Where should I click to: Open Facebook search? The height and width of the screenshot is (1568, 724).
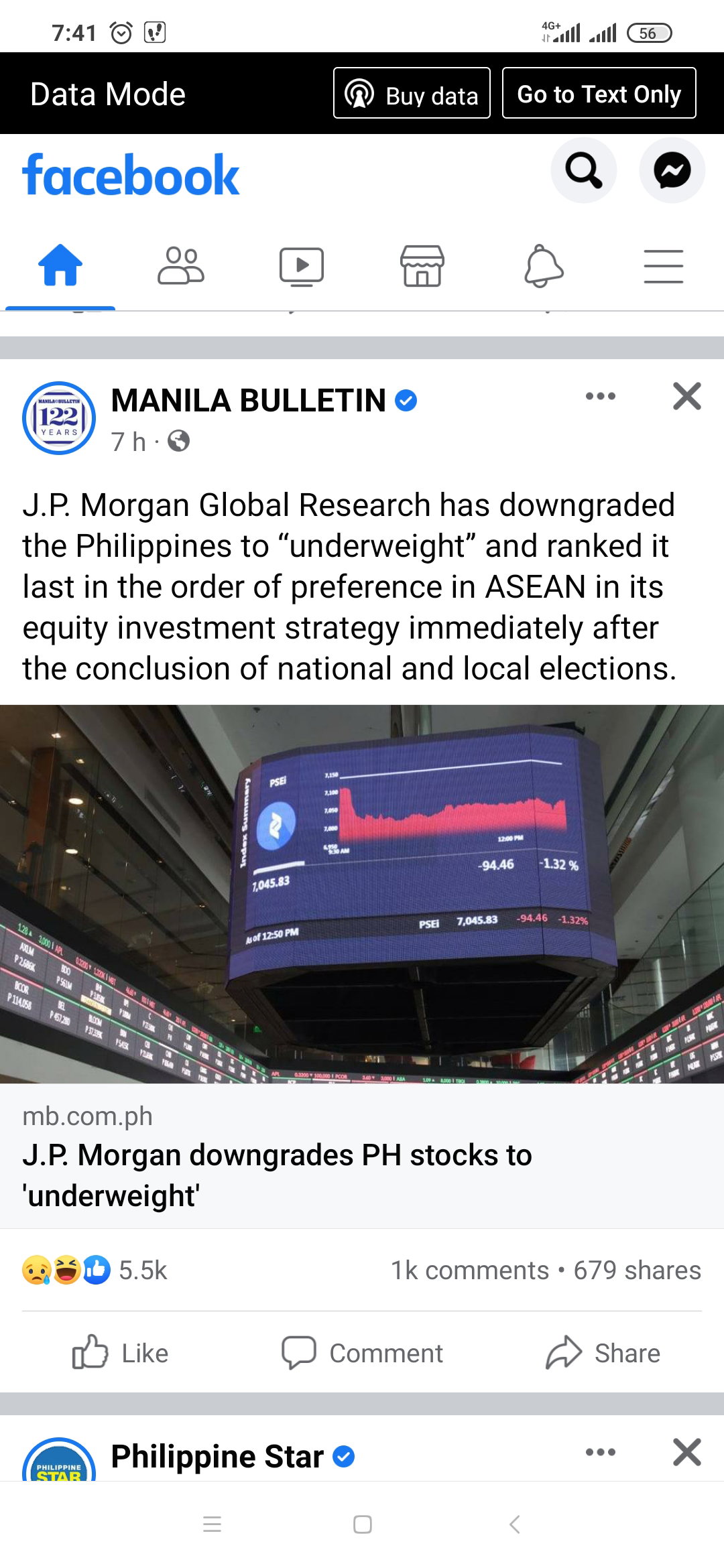pyautogui.click(x=583, y=170)
